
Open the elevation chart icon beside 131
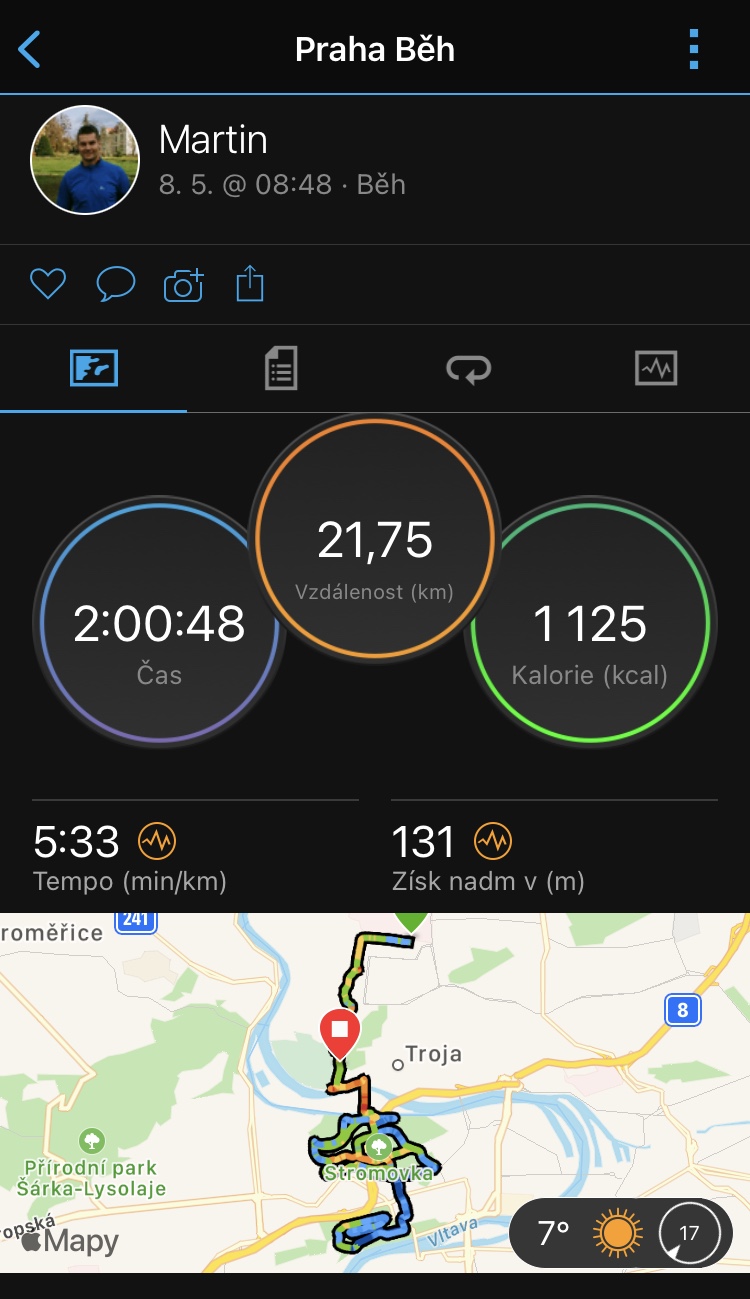pyautogui.click(x=493, y=842)
